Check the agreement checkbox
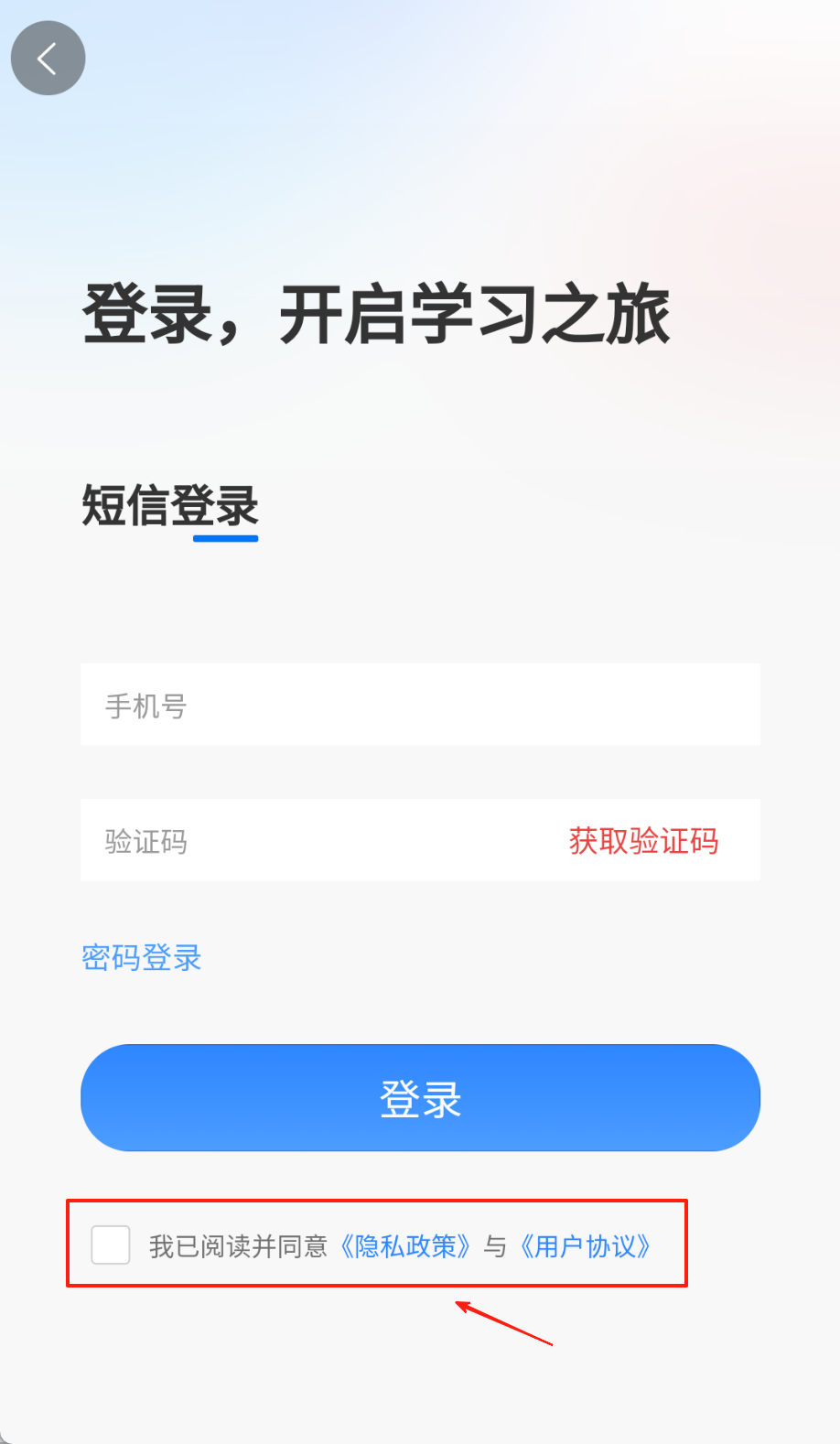Viewport: 840px width, 1444px height. coord(111,1245)
